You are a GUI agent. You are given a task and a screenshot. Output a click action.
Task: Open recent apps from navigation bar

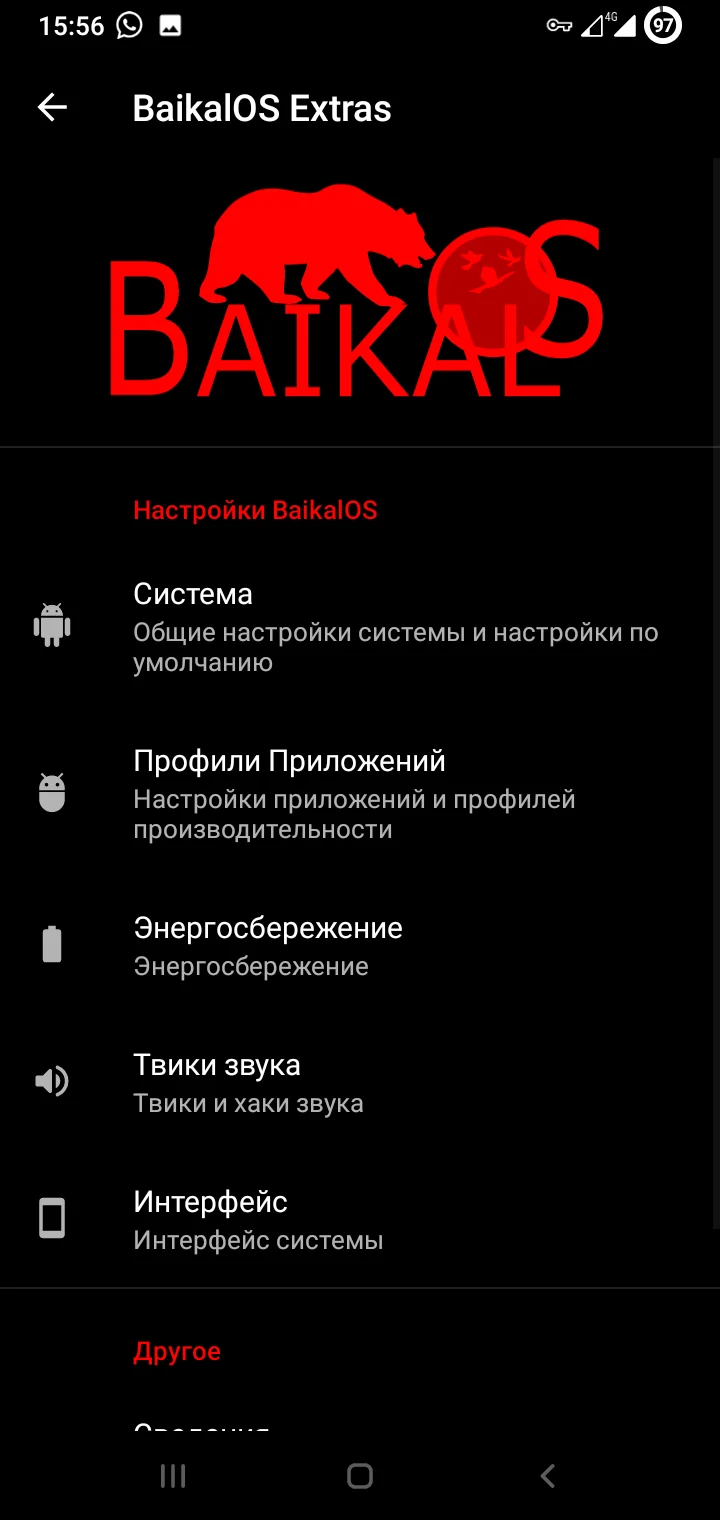(x=173, y=1475)
